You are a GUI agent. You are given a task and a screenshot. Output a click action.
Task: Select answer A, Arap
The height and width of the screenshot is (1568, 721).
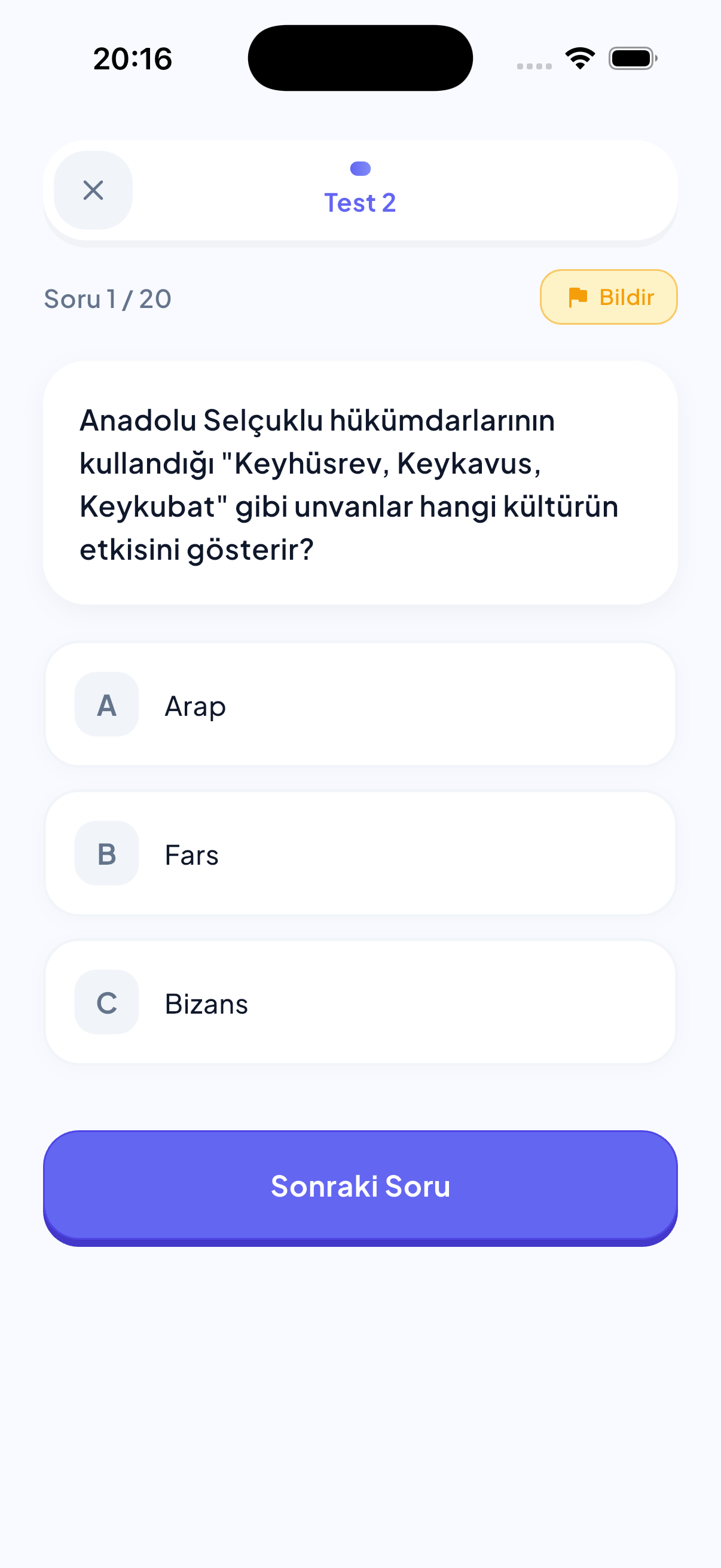pos(360,704)
